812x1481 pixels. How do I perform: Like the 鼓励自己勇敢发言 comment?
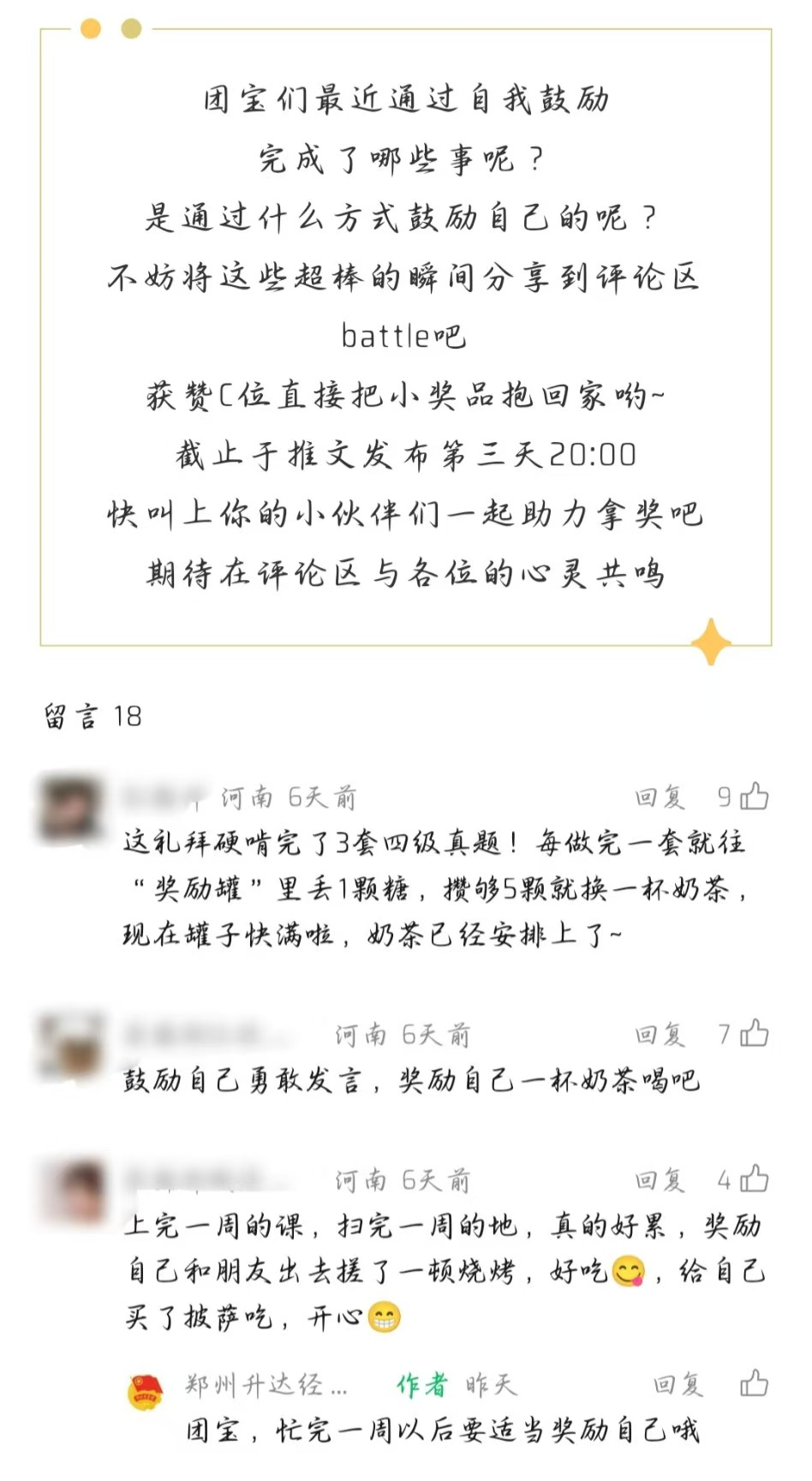tap(754, 1034)
